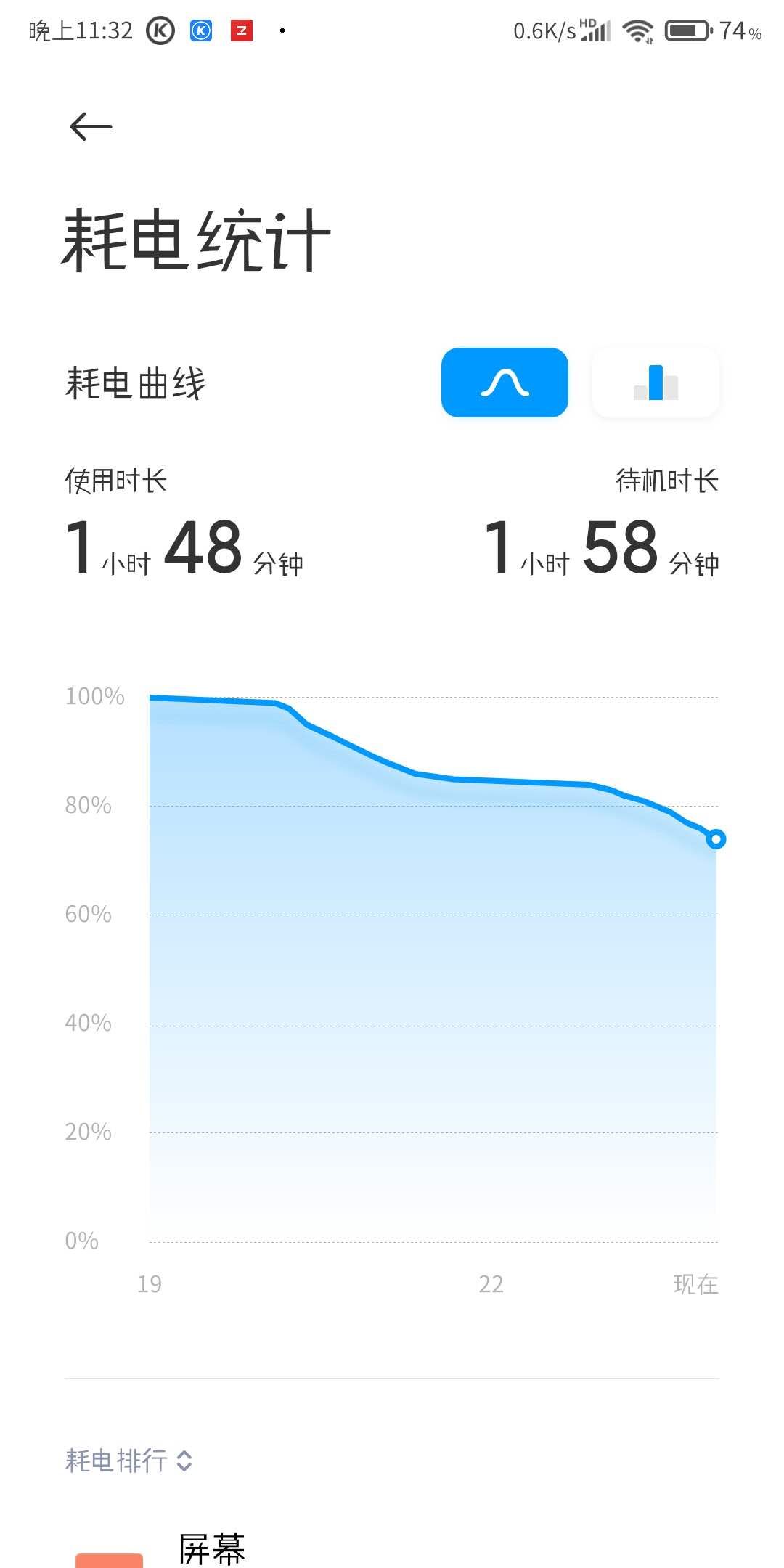
Task: Expand the 耗电排行 sorting dropdown
Action: click(129, 1461)
